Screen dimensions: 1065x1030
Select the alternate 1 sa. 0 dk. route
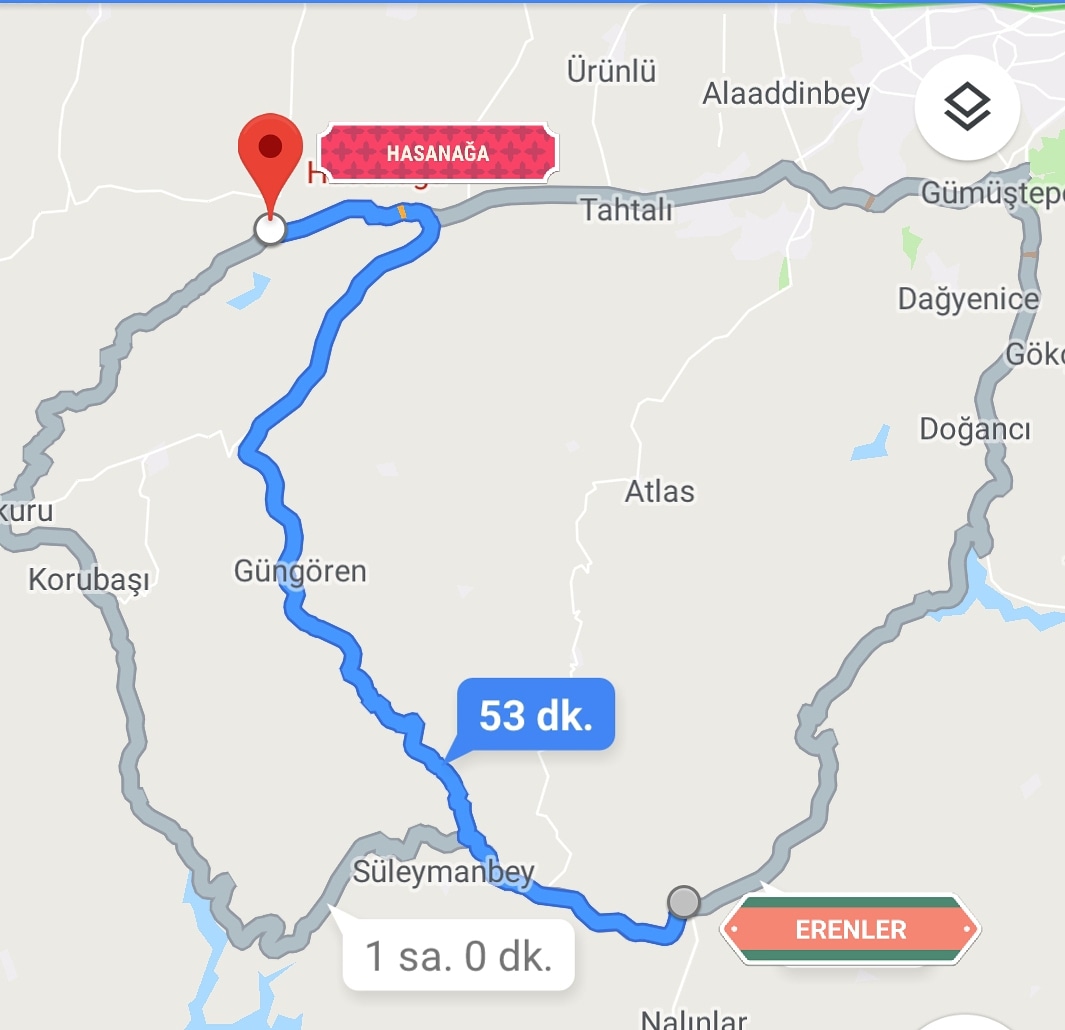(x=458, y=956)
